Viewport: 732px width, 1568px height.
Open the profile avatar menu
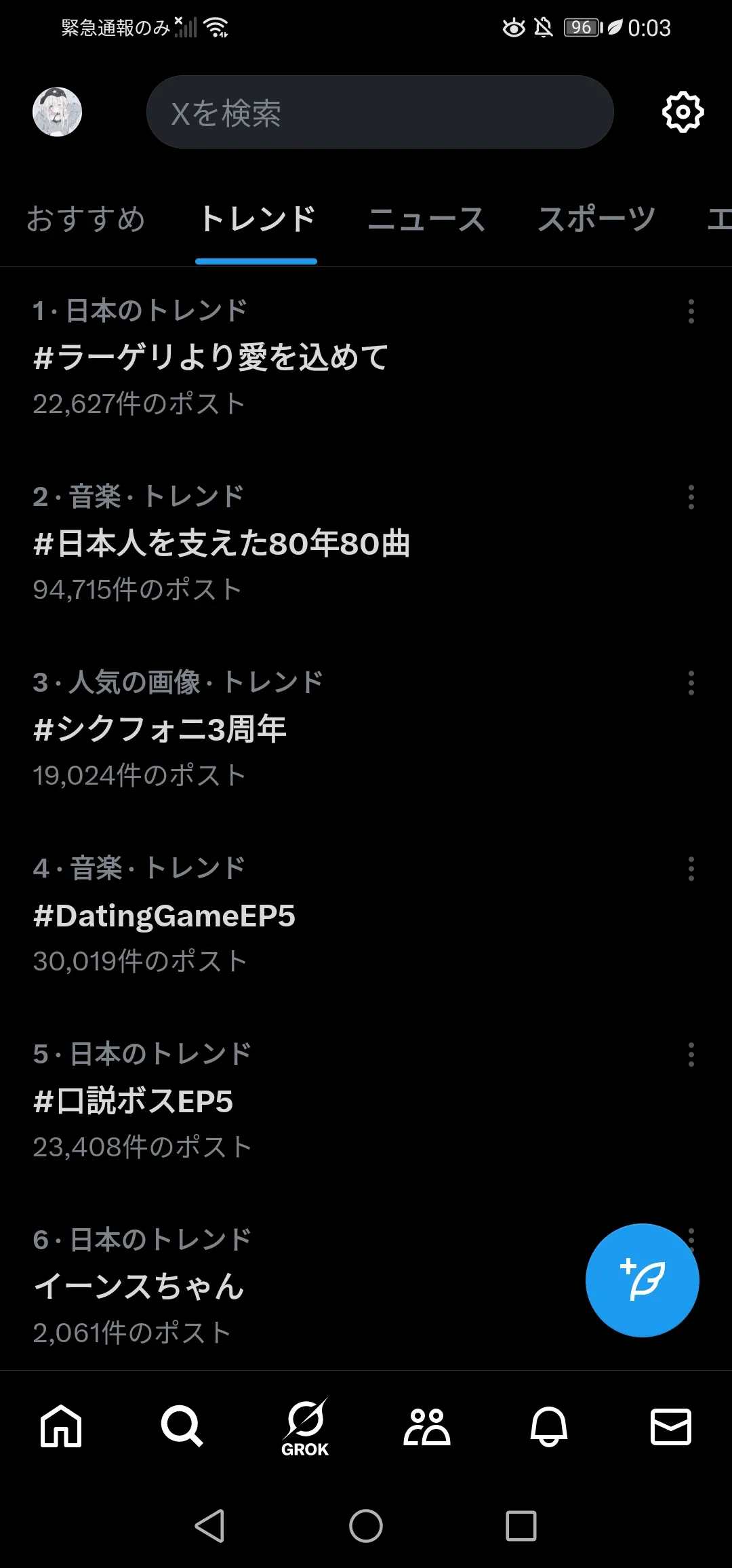point(57,112)
